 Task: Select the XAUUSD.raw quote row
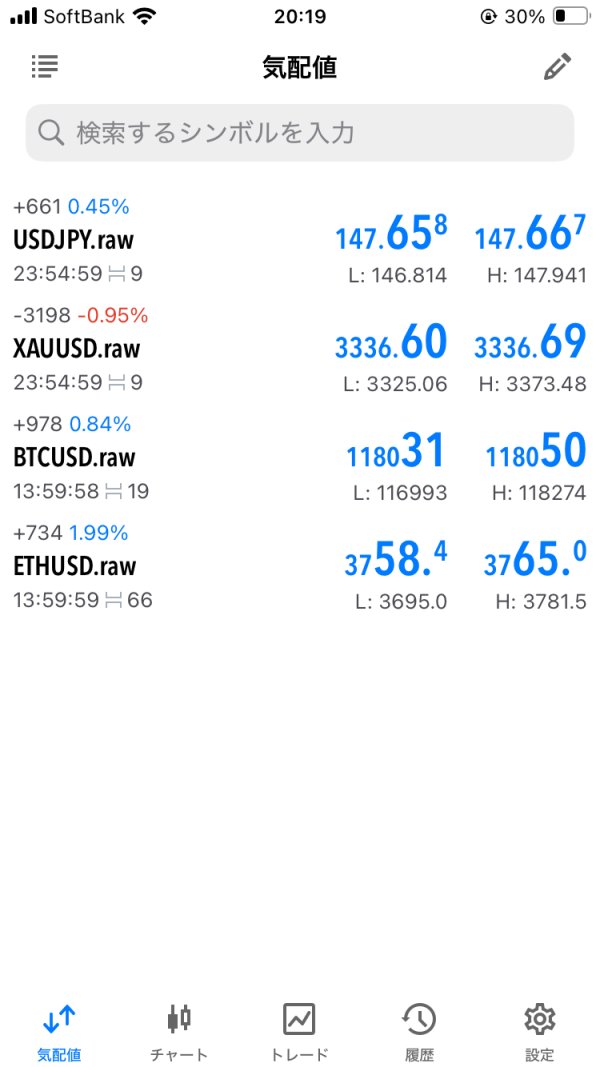(x=300, y=349)
